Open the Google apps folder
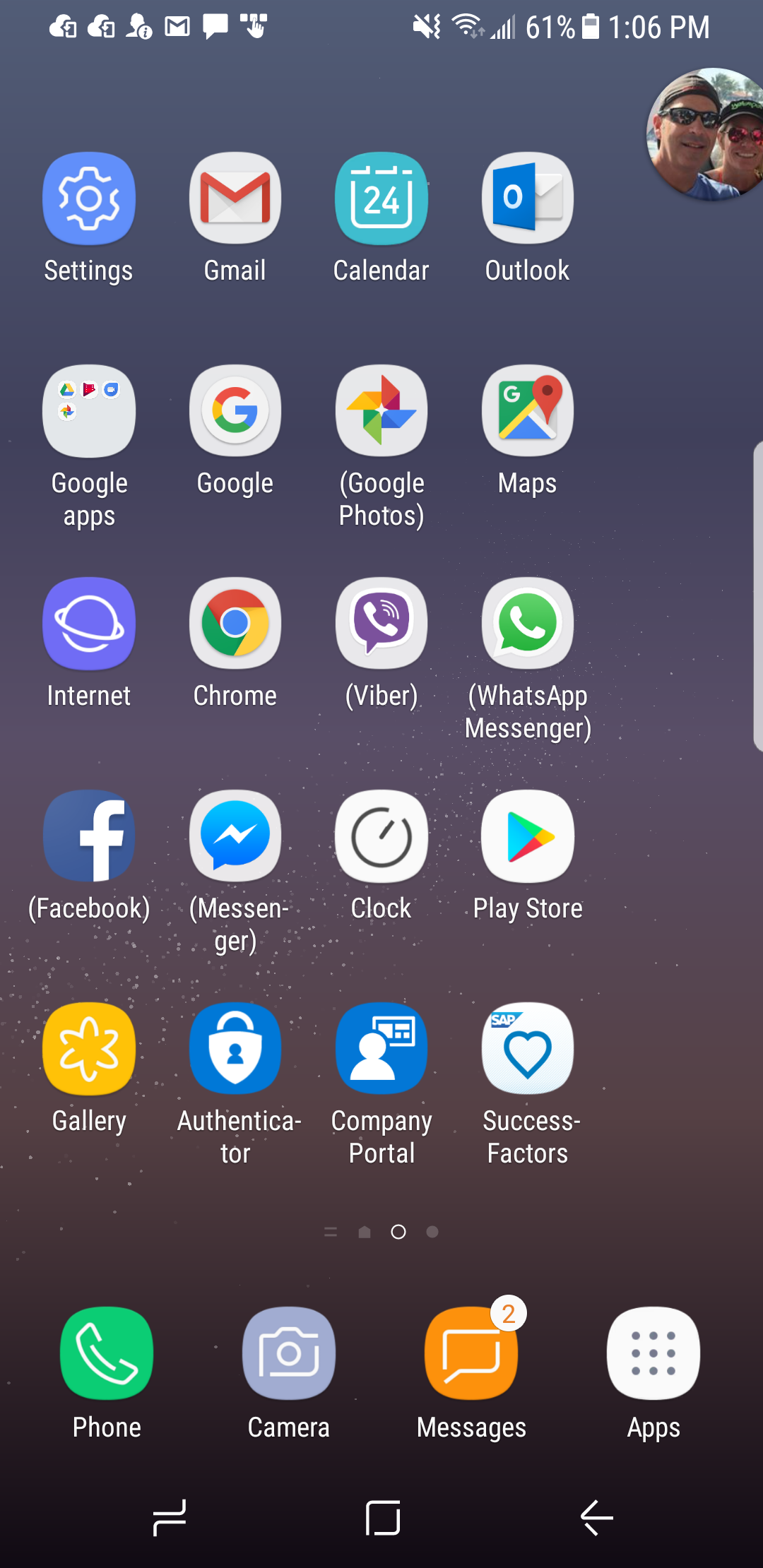The image size is (763, 1568). pyautogui.click(x=88, y=410)
